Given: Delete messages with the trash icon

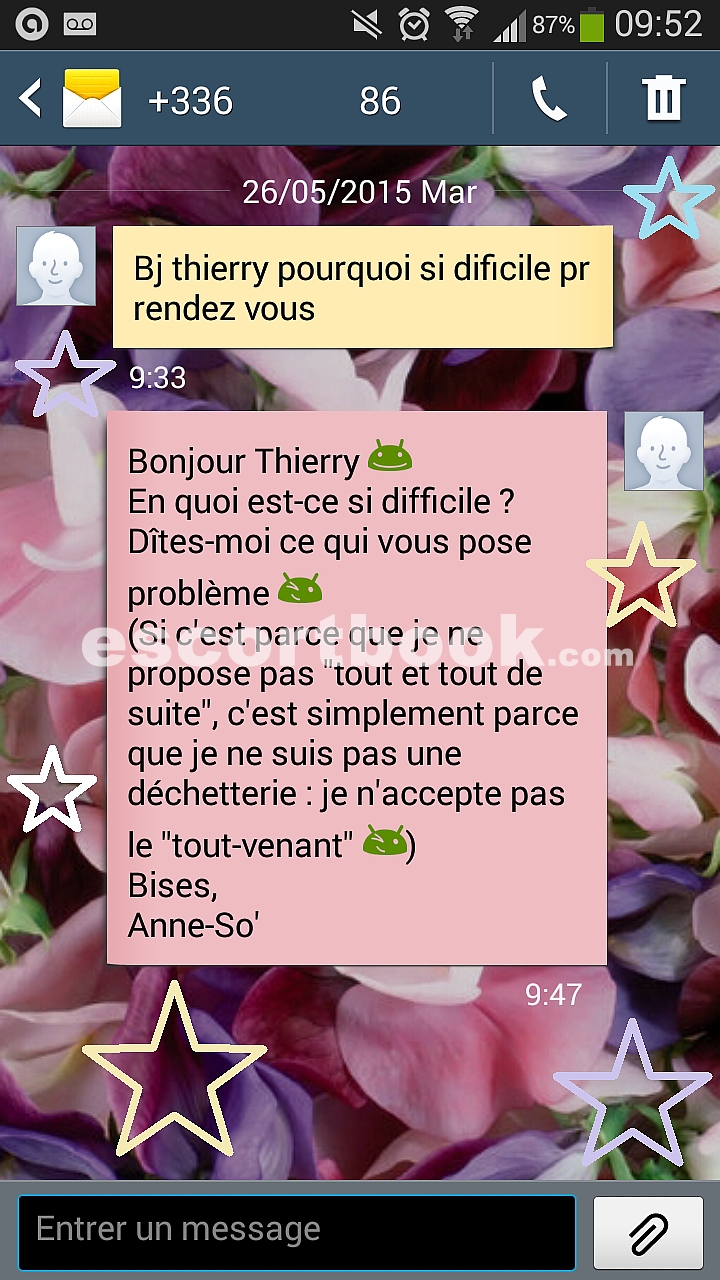Looking at the screenshot, I should click(x=663, y=99).
